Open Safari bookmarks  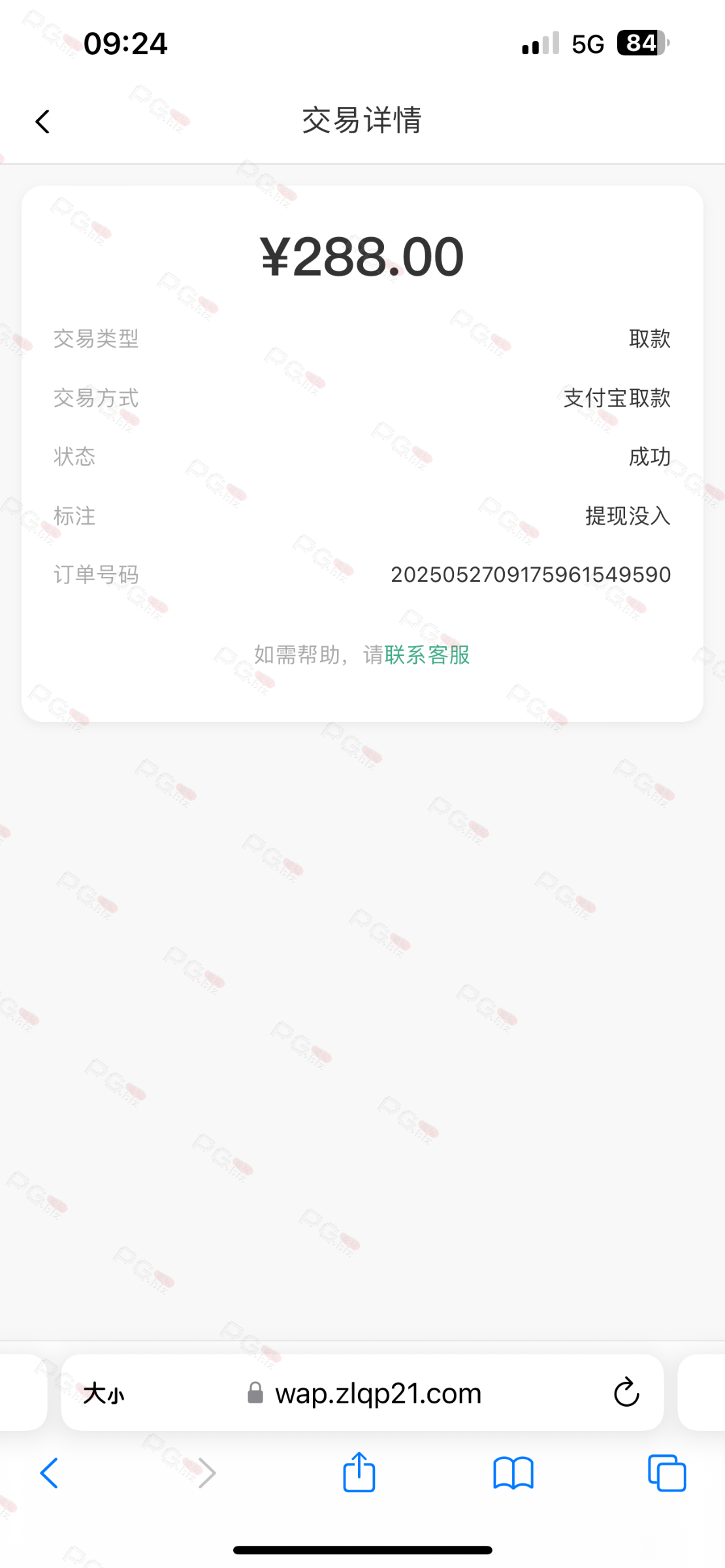pos(513,1473)
